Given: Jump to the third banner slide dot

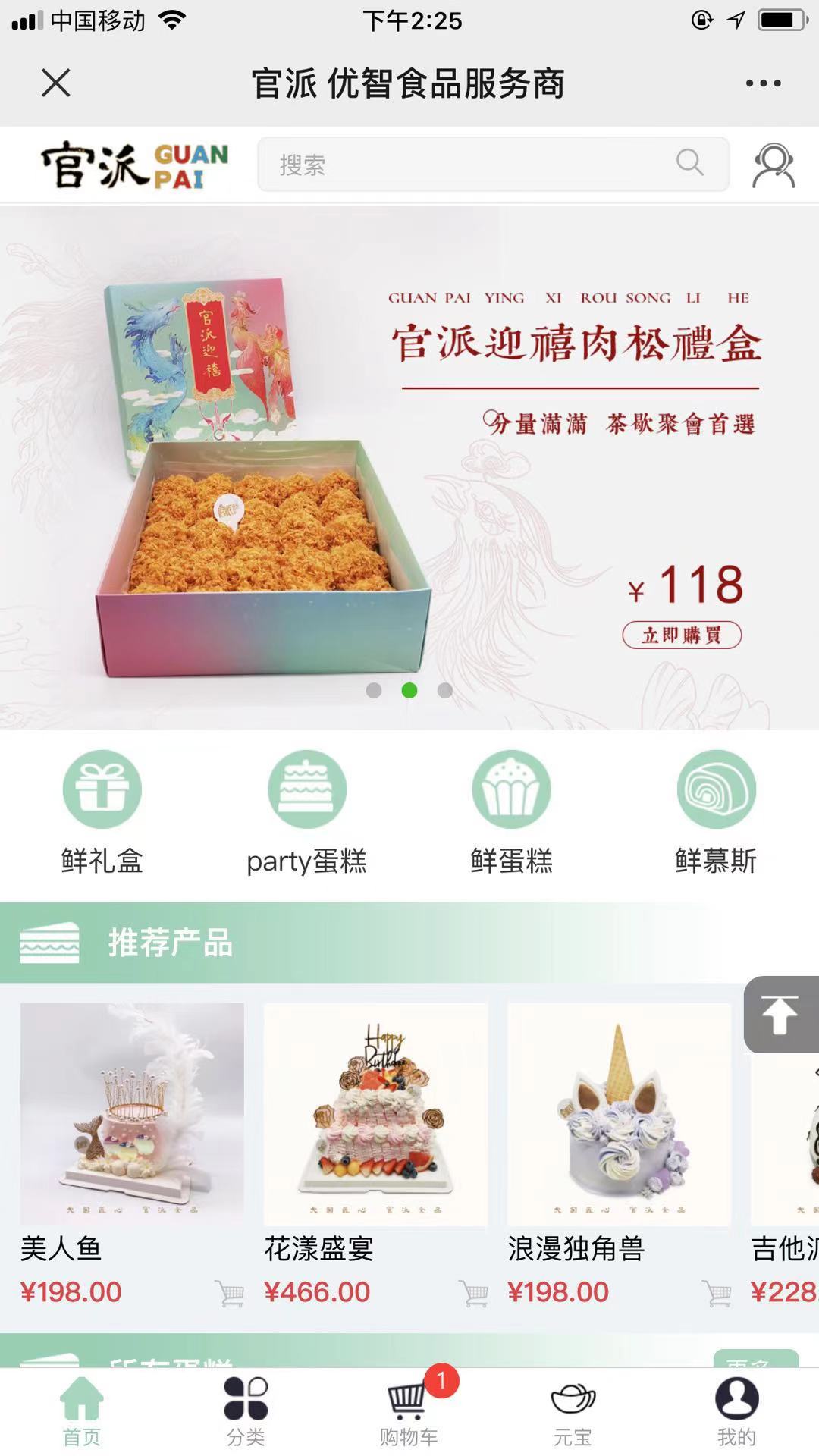Looking at the screenshot, I should pos(445,690).
